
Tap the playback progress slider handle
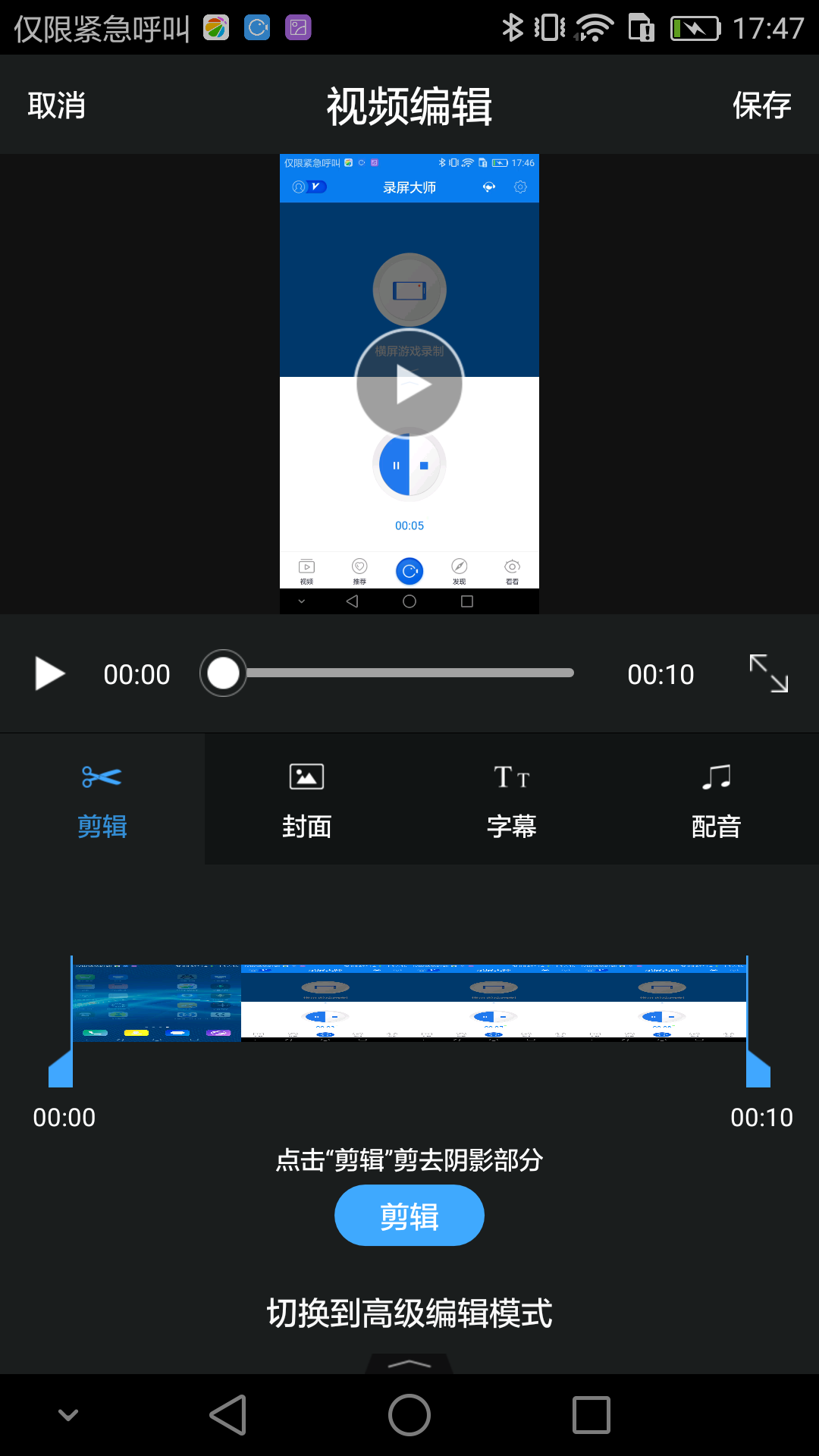223,673
